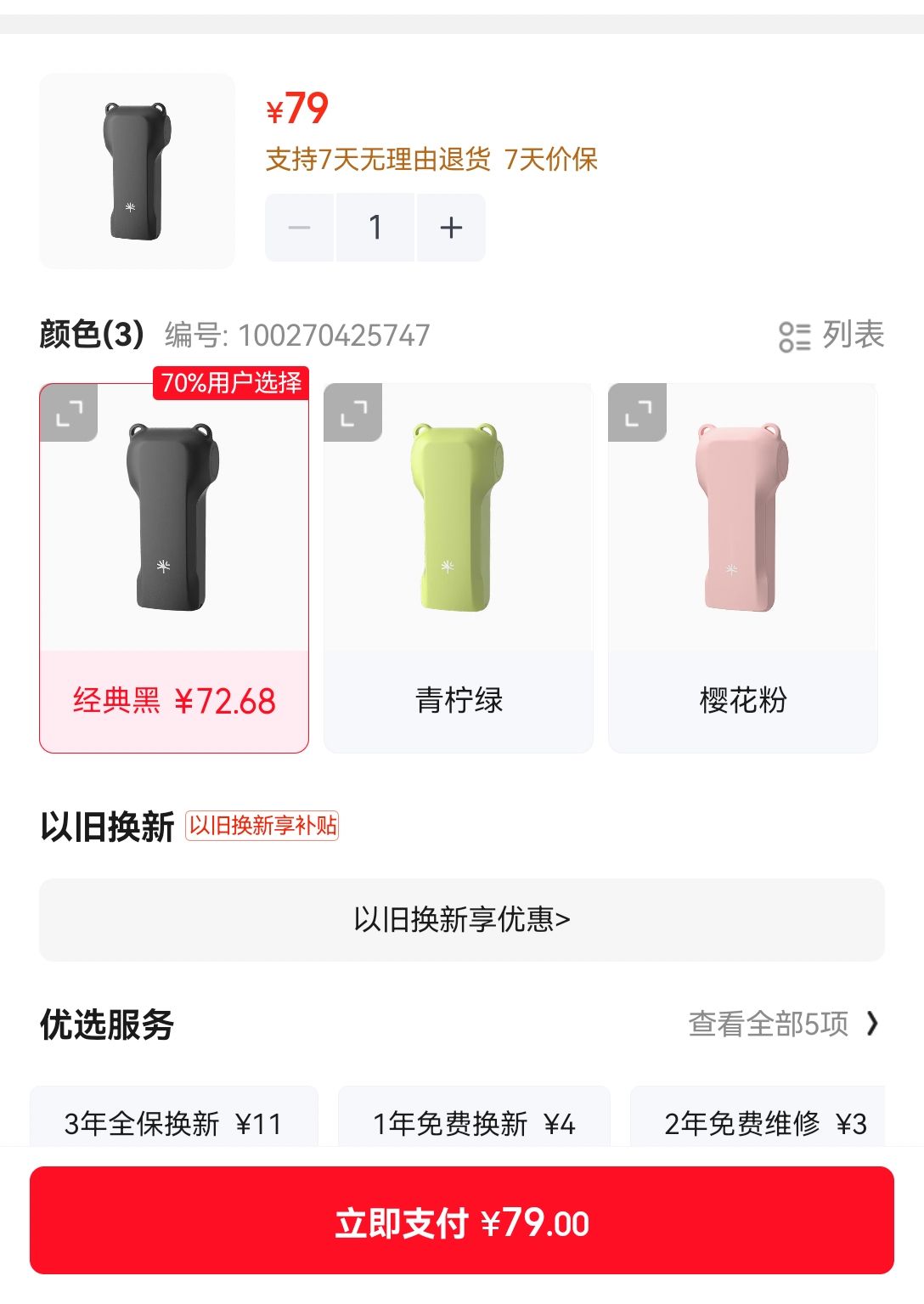Enlarge the 青柠绿 product image
Screen dimensions: 924x1304
tap(353, 414)
